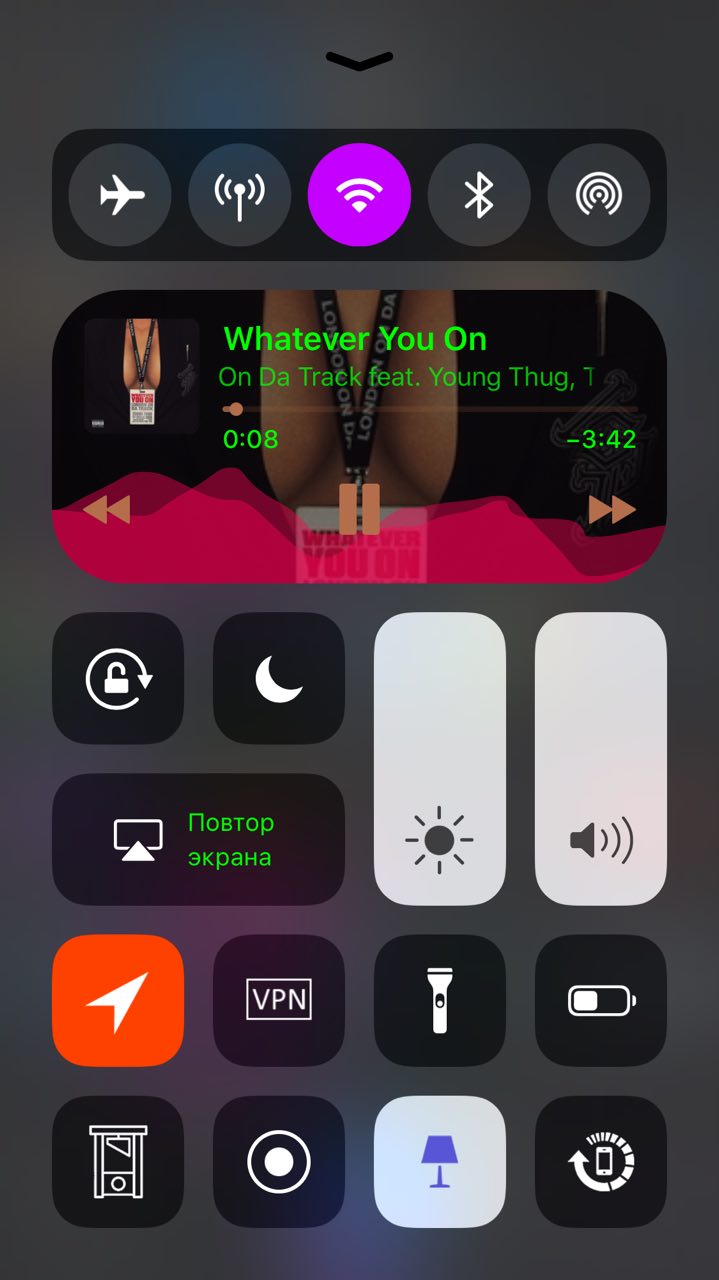Screen dimensions: 719x1280
Task: Toggle AirDrop
Action: pyautogui.click(x=599, y=195)
